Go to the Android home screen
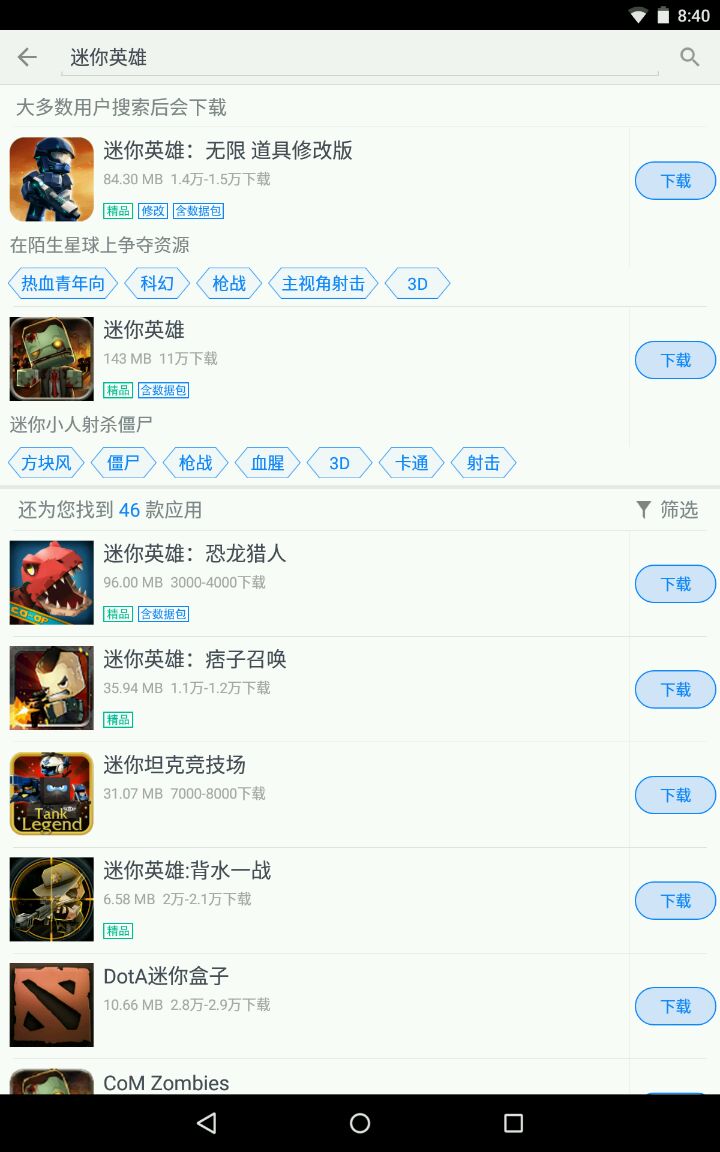 point(360,1123)
